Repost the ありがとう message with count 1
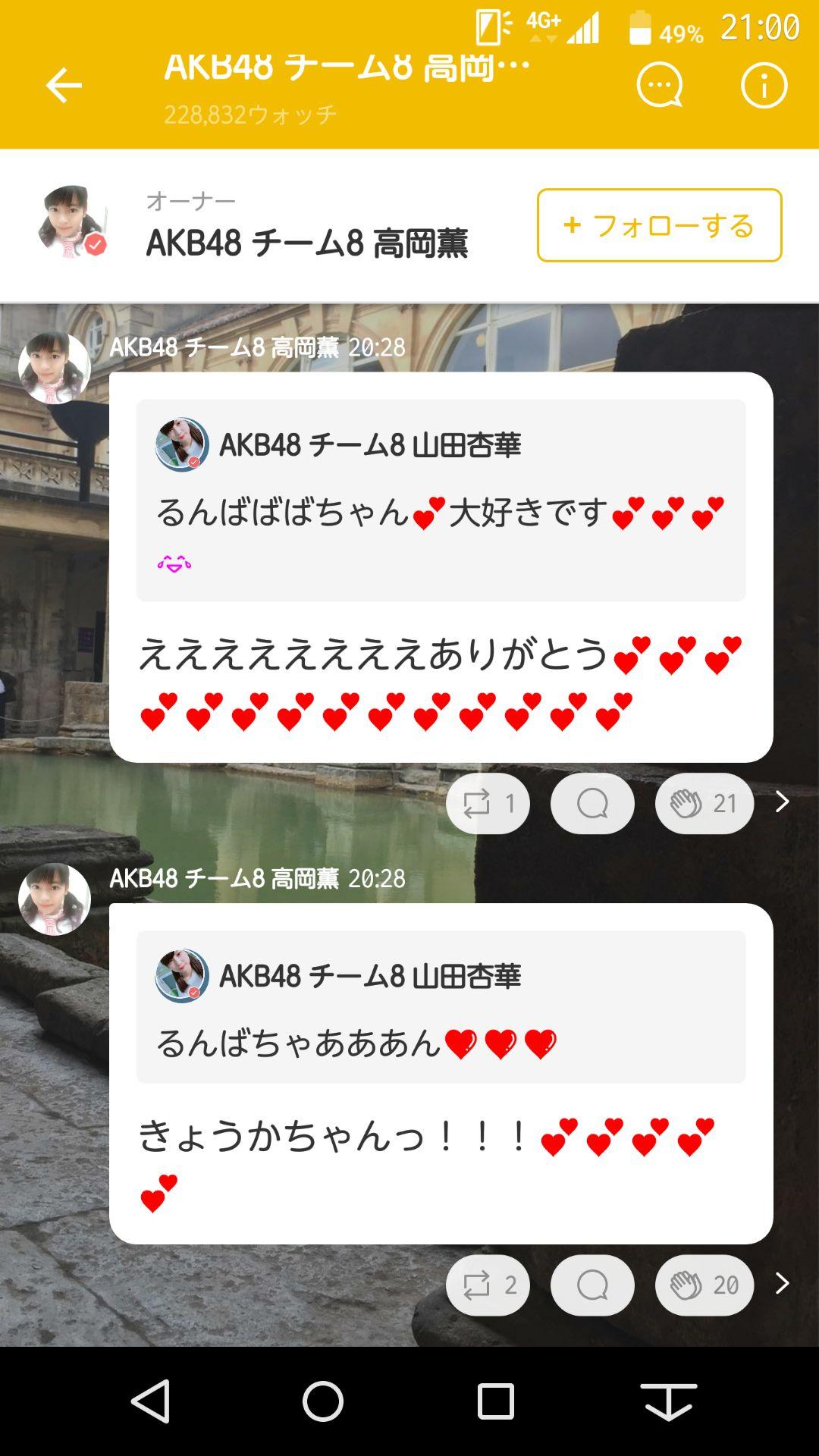The image size is (819, 1456). point(488,803)
